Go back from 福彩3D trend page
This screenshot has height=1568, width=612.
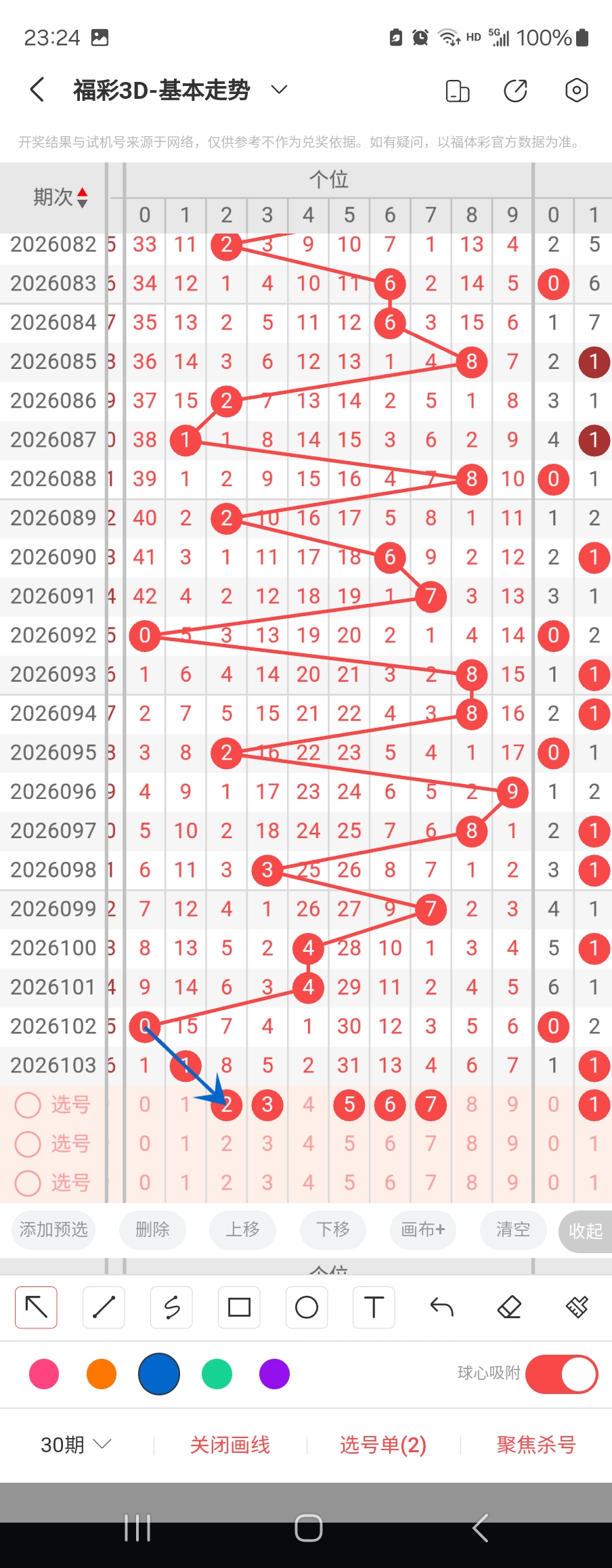click(x=37, y=89)
